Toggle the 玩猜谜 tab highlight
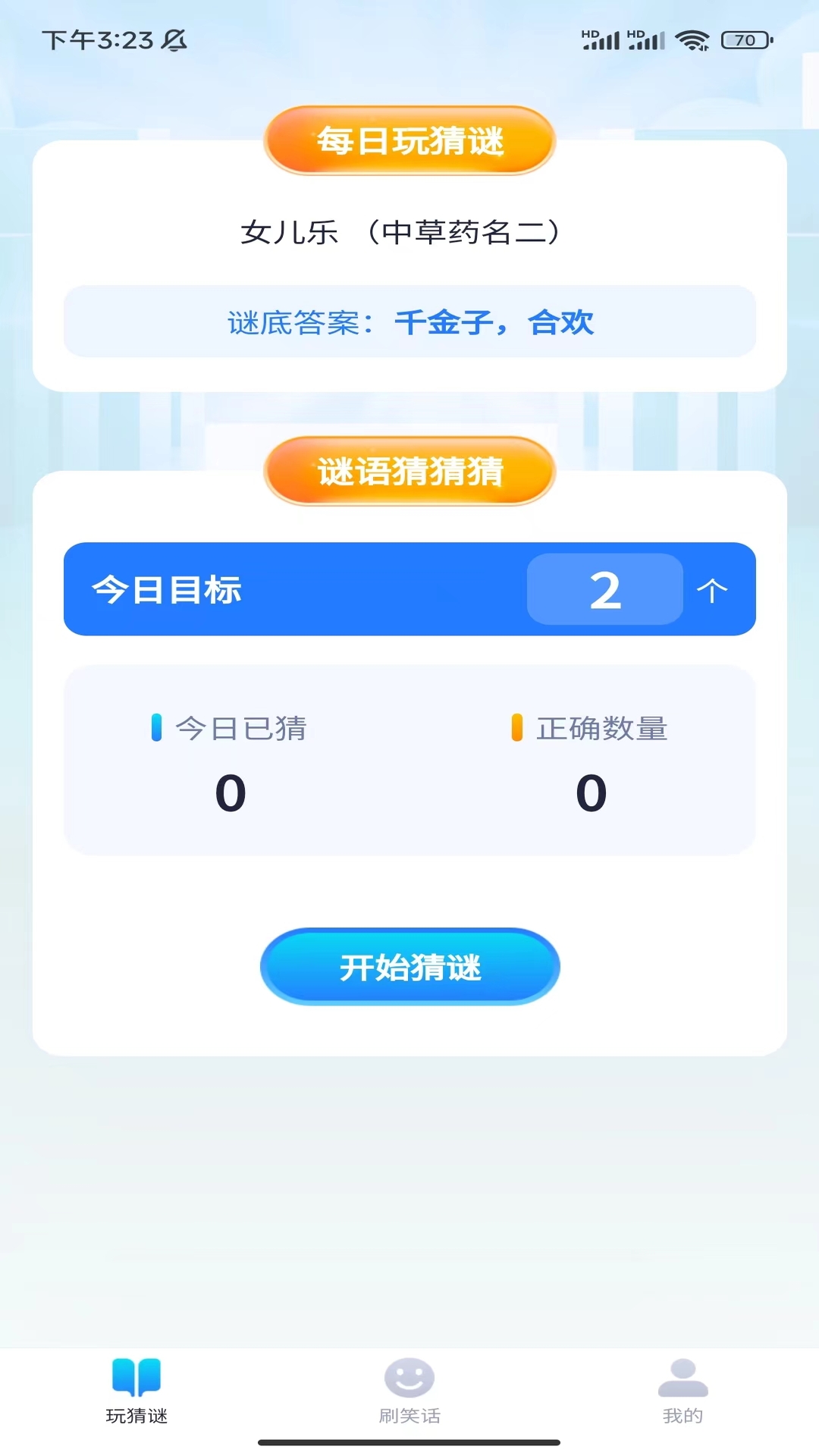Viewport: 819px width, 1456px height. pos(136,1395)
